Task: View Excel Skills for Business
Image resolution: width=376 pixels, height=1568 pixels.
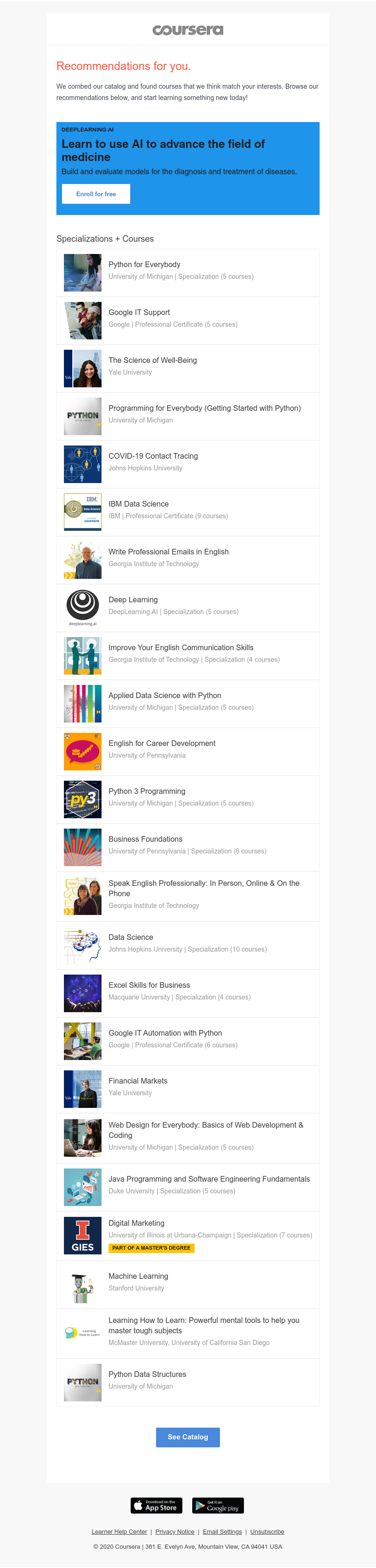Action: tap(149, 985)
